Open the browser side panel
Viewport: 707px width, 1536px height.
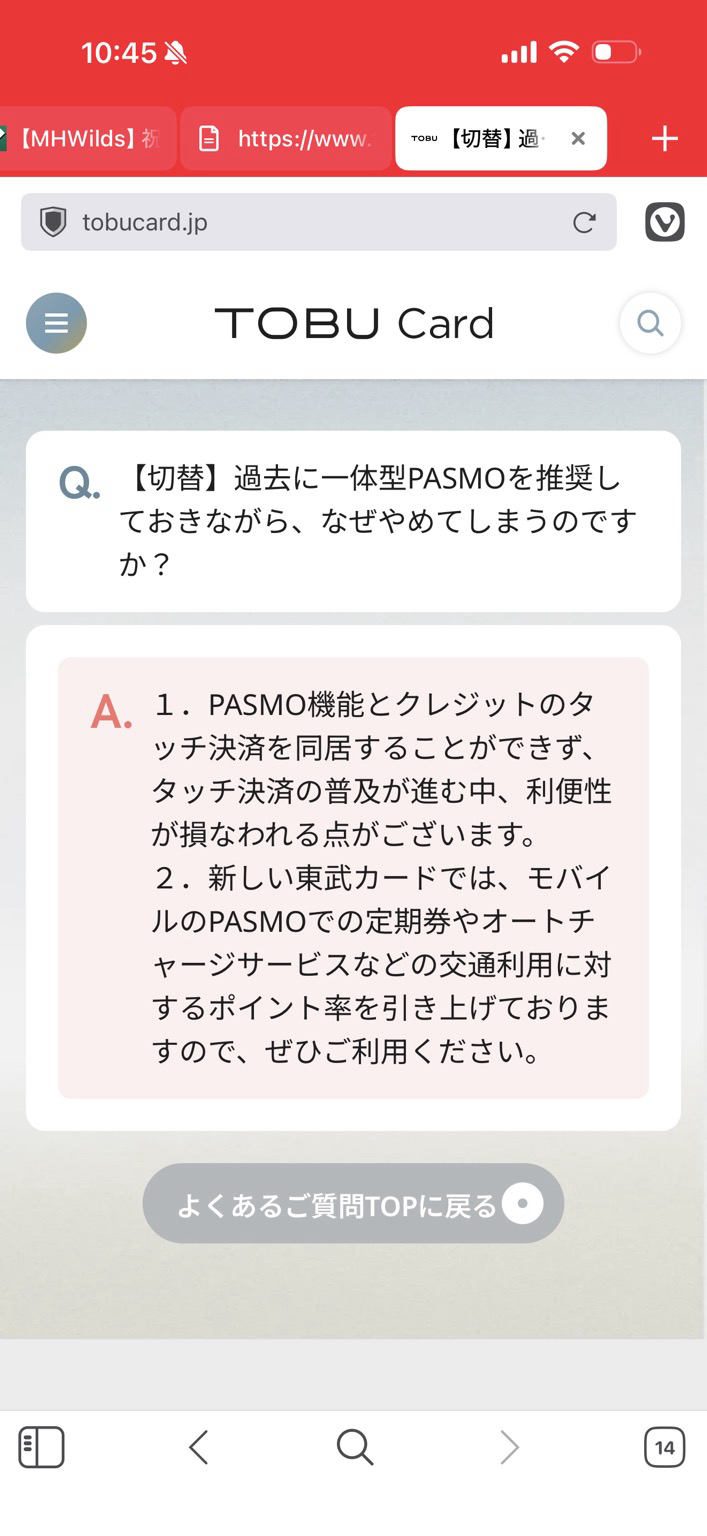click(x=42, y=1447)
